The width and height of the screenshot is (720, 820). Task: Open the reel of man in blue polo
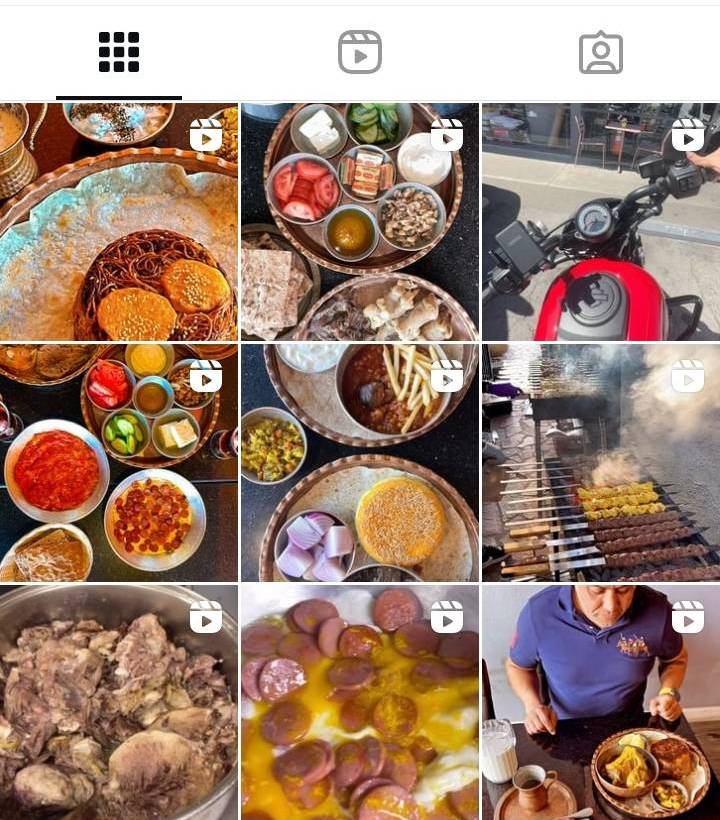point(600,702)
